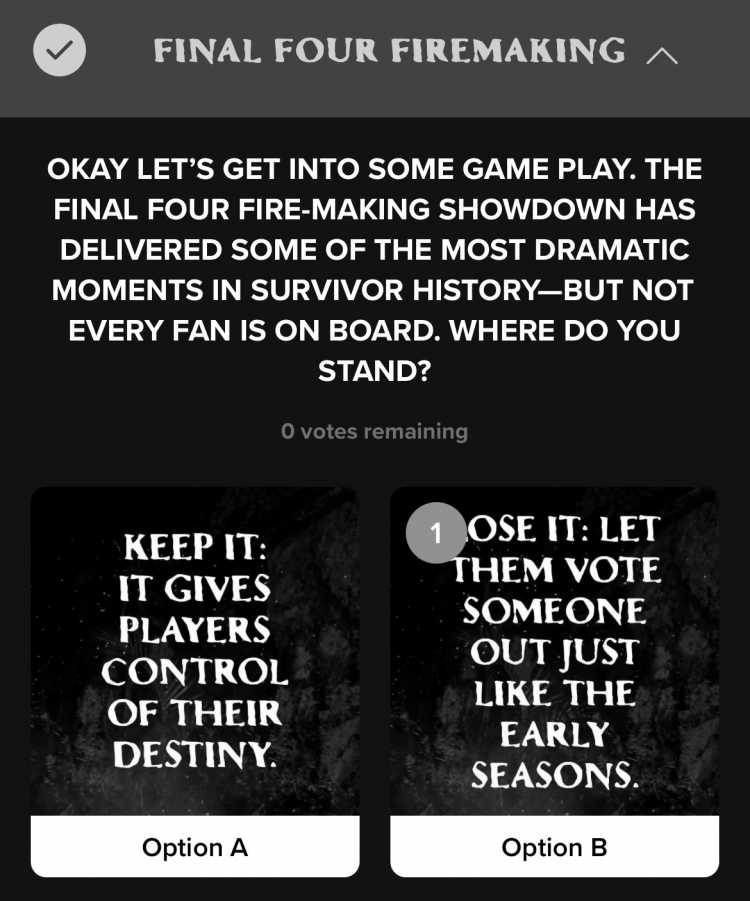This screenshot has width=750, height=901.
Task: Select the Lose It option card
Action: (x=554, y=651)
